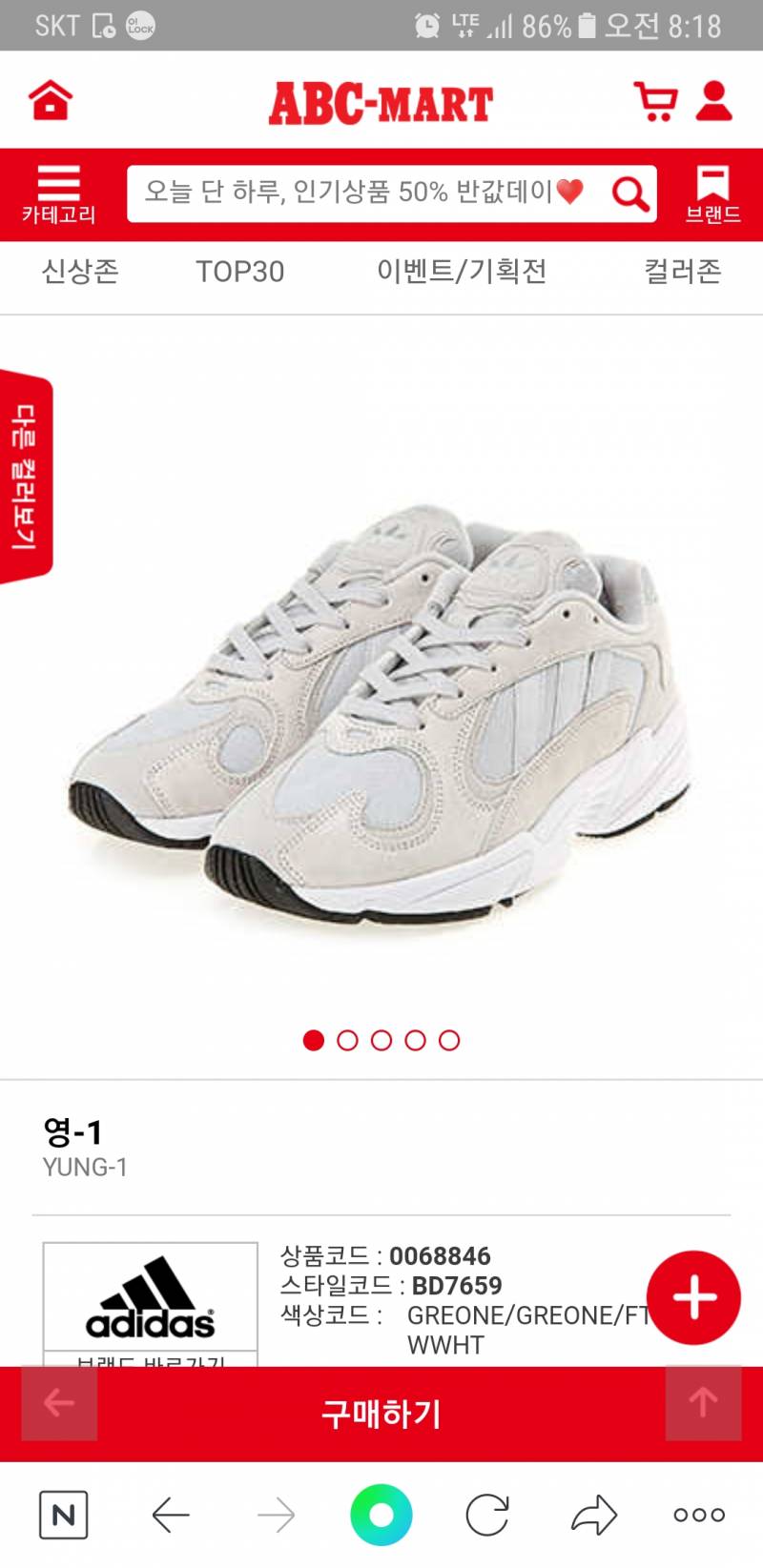The height and width of the screenshot is (1568, 763).
Task: Open the 다른 컬러보기 side tab
Action: [26, 477]
